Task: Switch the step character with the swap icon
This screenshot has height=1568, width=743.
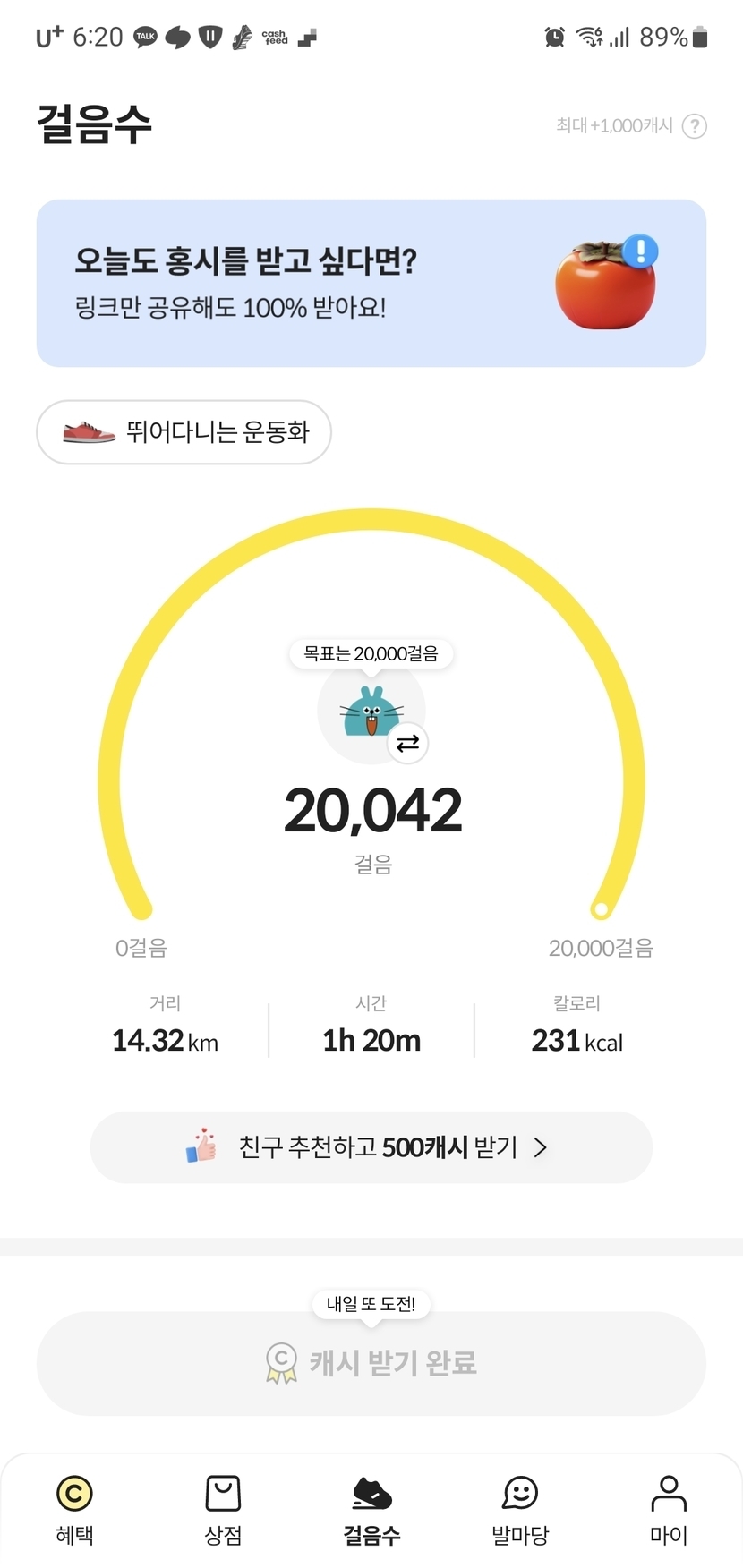Action: pos(407,744)
